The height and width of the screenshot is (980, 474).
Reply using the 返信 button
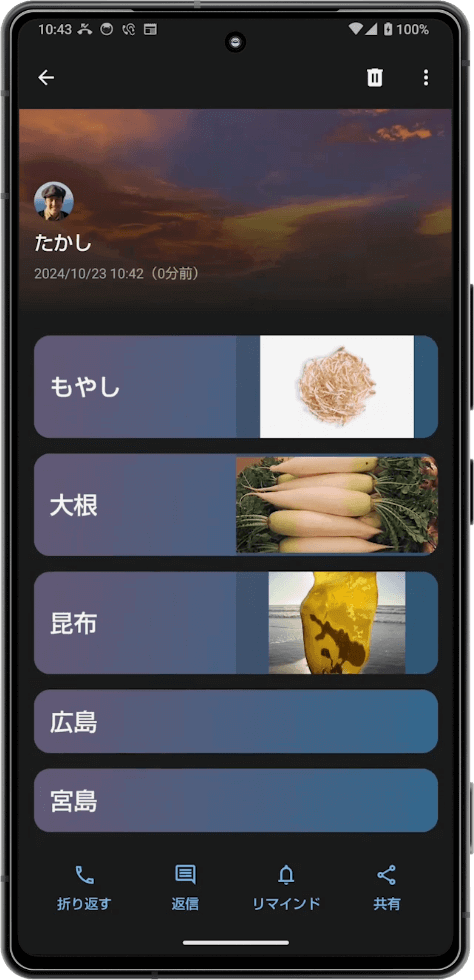tap(185, 888)
